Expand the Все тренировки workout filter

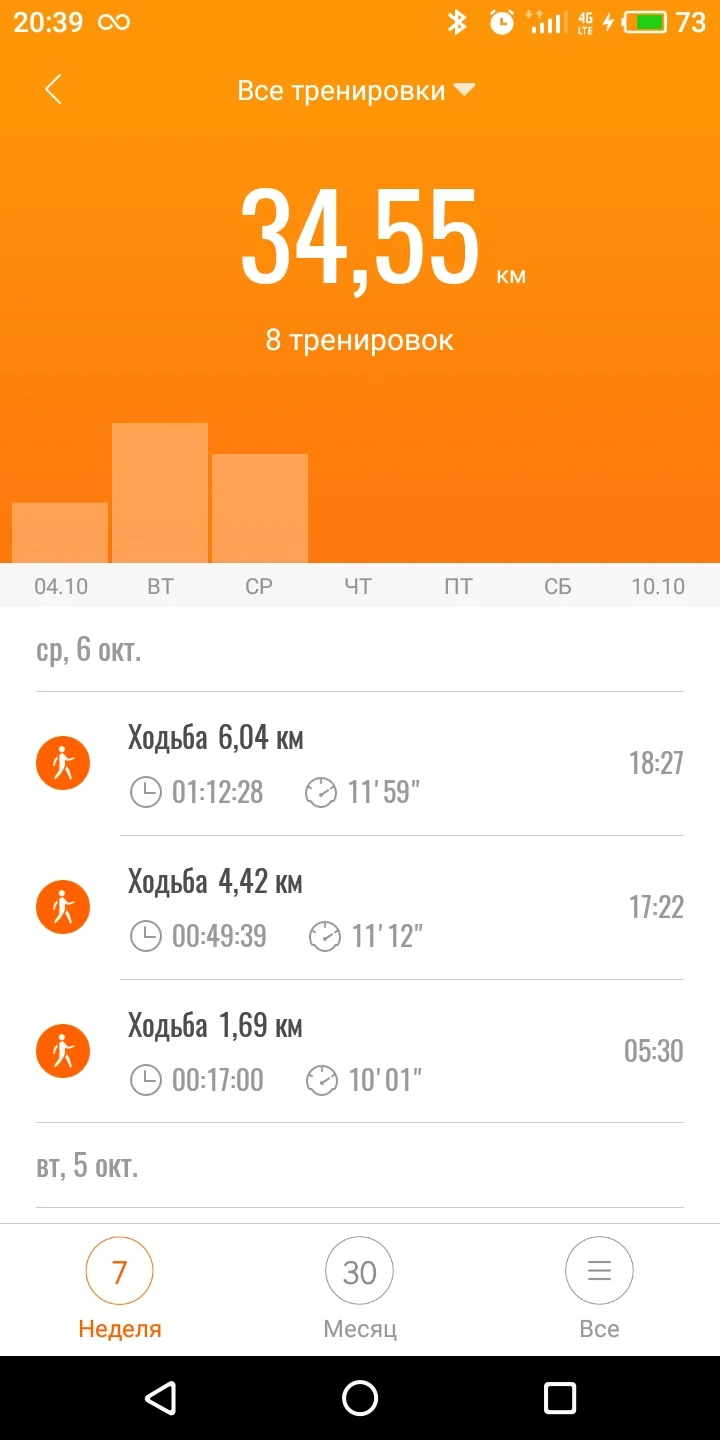(x=355, y=91)
